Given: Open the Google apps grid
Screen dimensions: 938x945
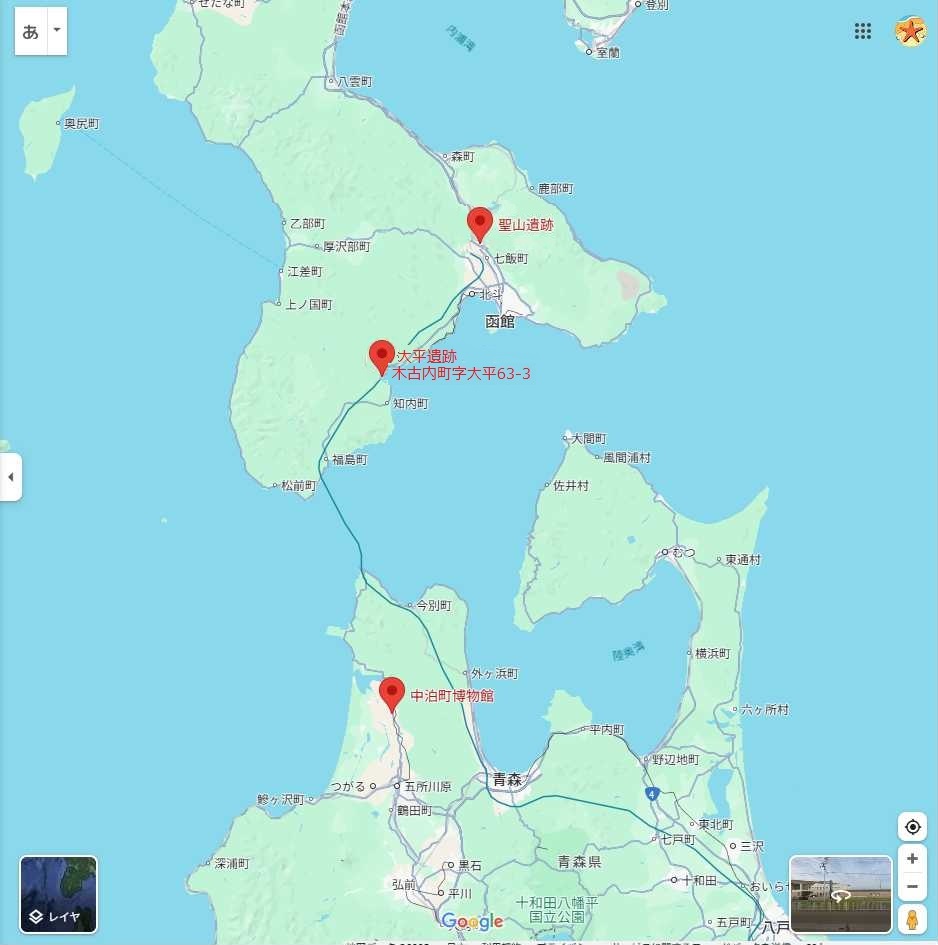Looking at the screenshot, I should point(863,31).
